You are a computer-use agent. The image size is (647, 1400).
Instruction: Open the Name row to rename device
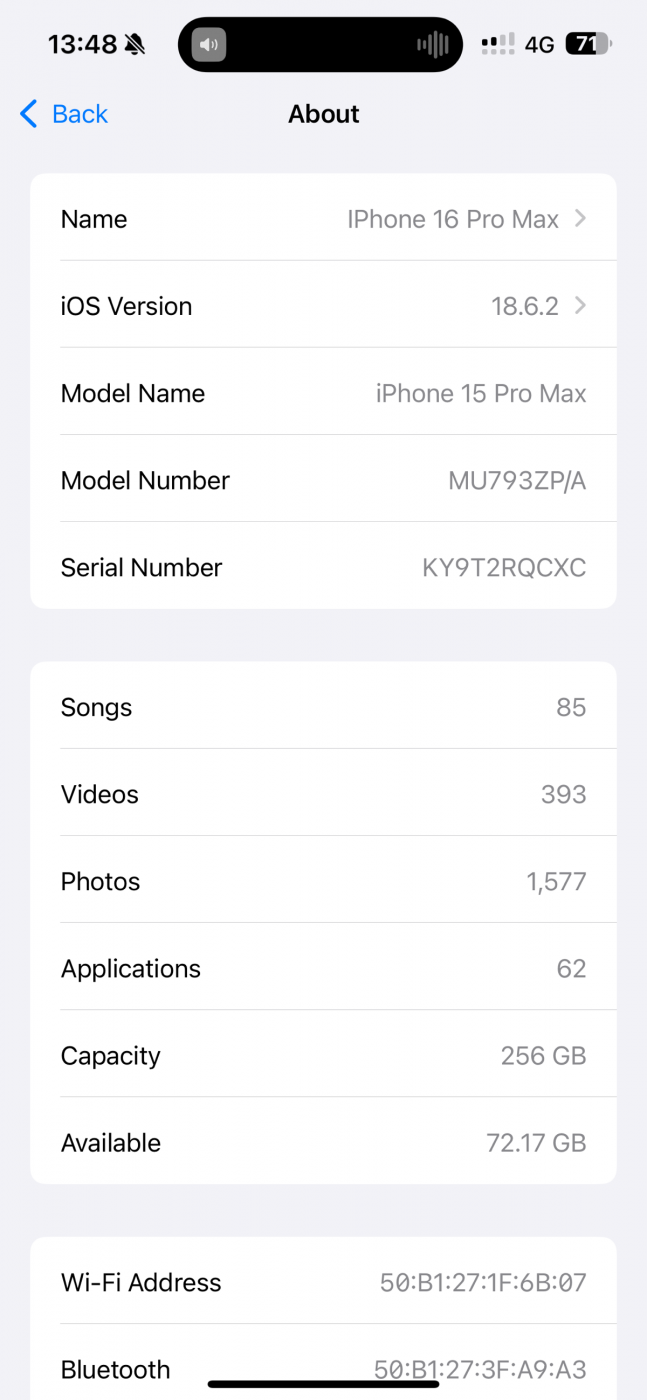click(x=323, y=219)
